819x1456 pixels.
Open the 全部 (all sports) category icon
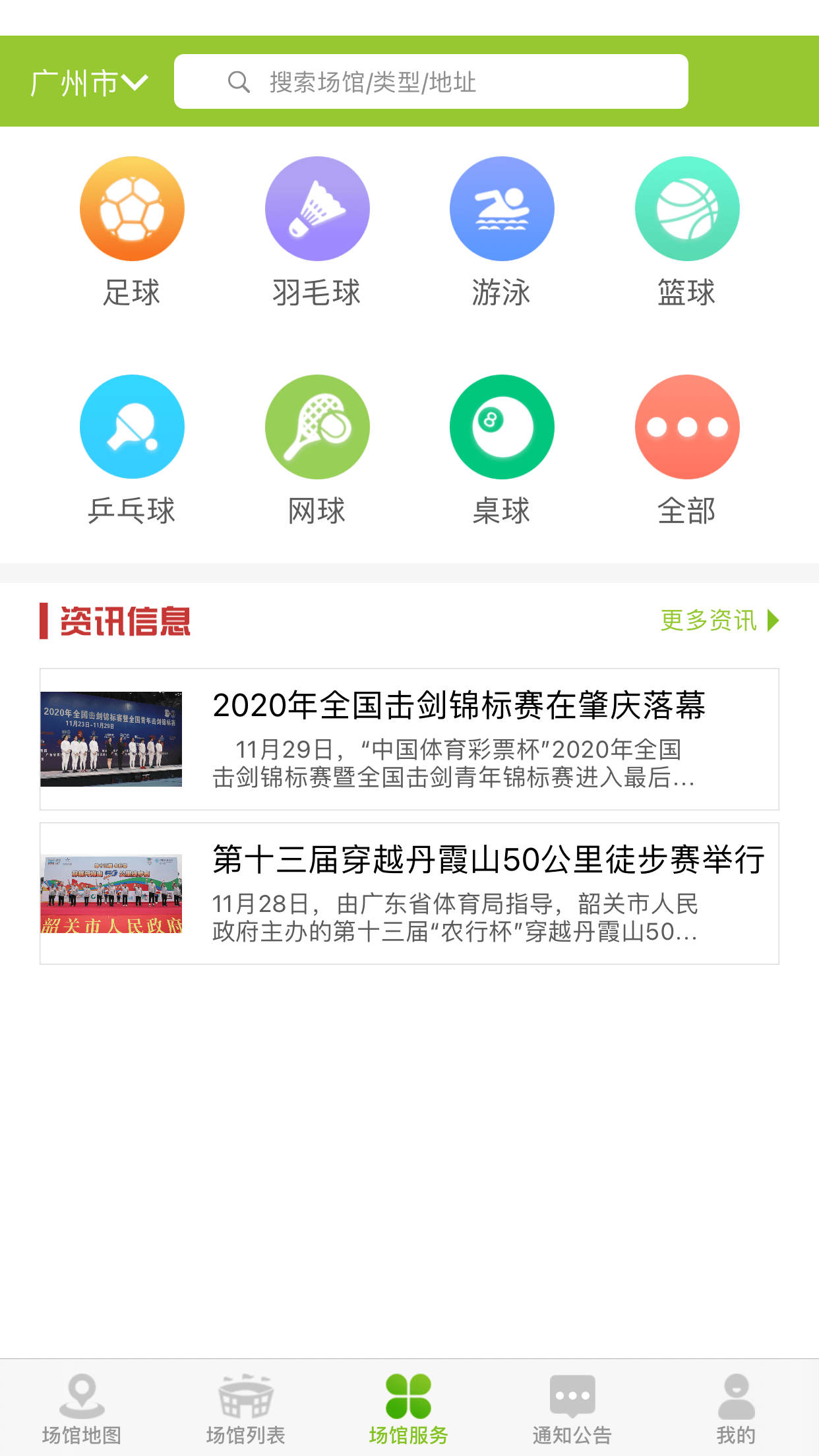pos(687,426)
